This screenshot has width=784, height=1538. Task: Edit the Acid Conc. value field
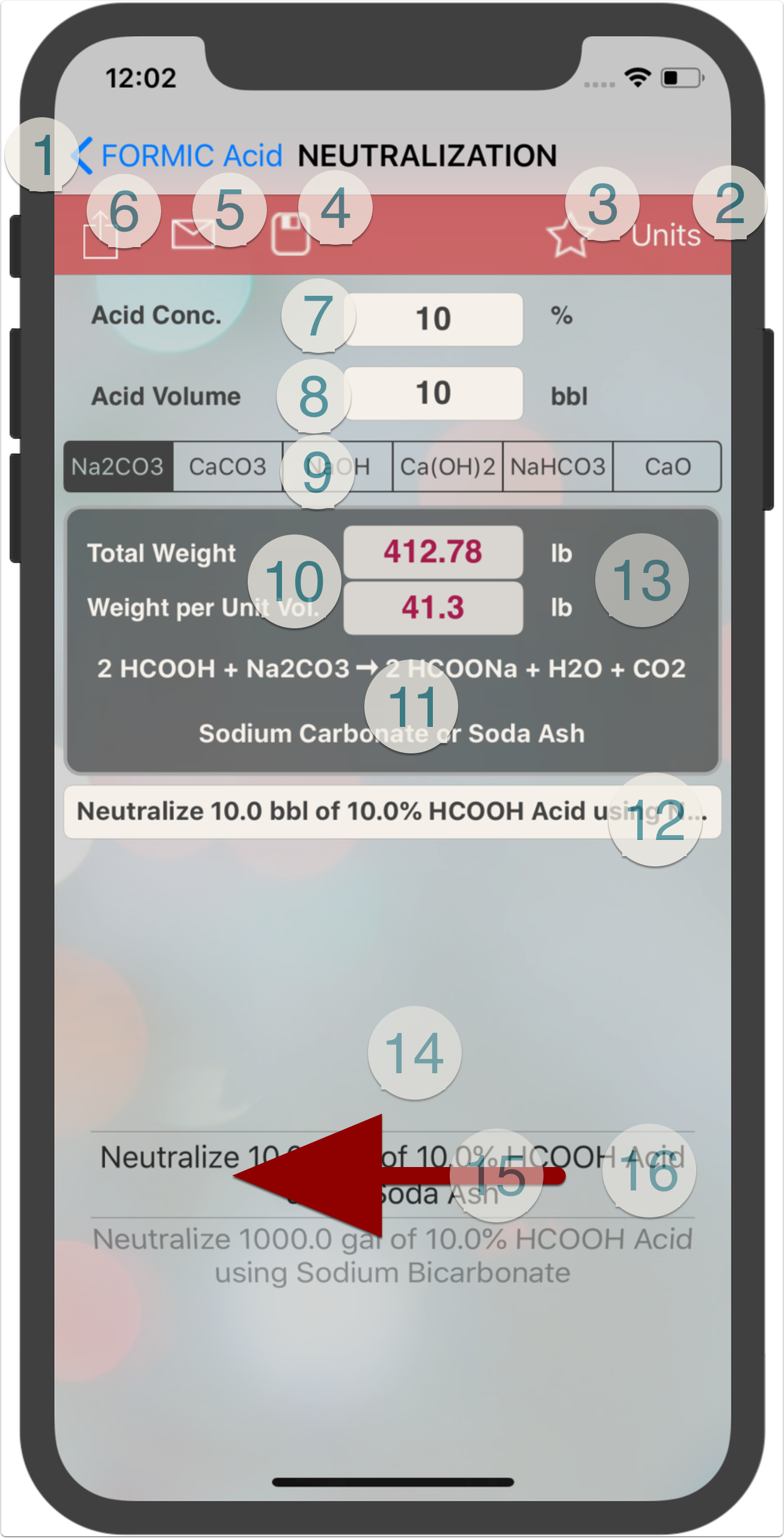(433, 319)
